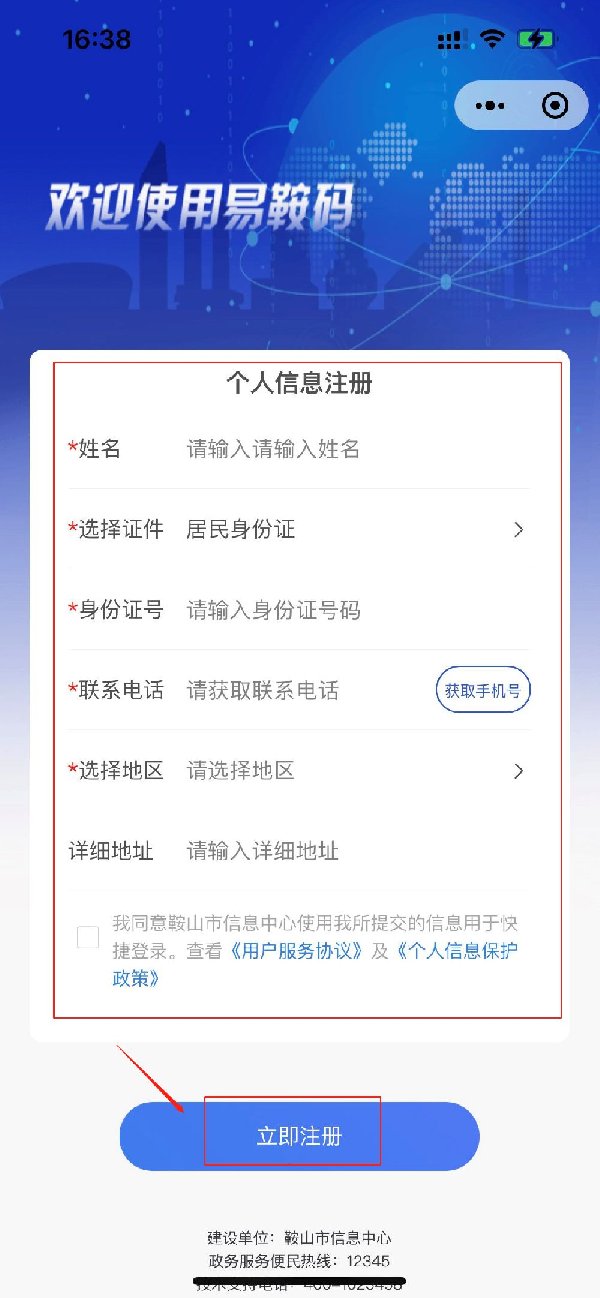
Task: Open the mini program more options menu
Action: click(489, 105)
